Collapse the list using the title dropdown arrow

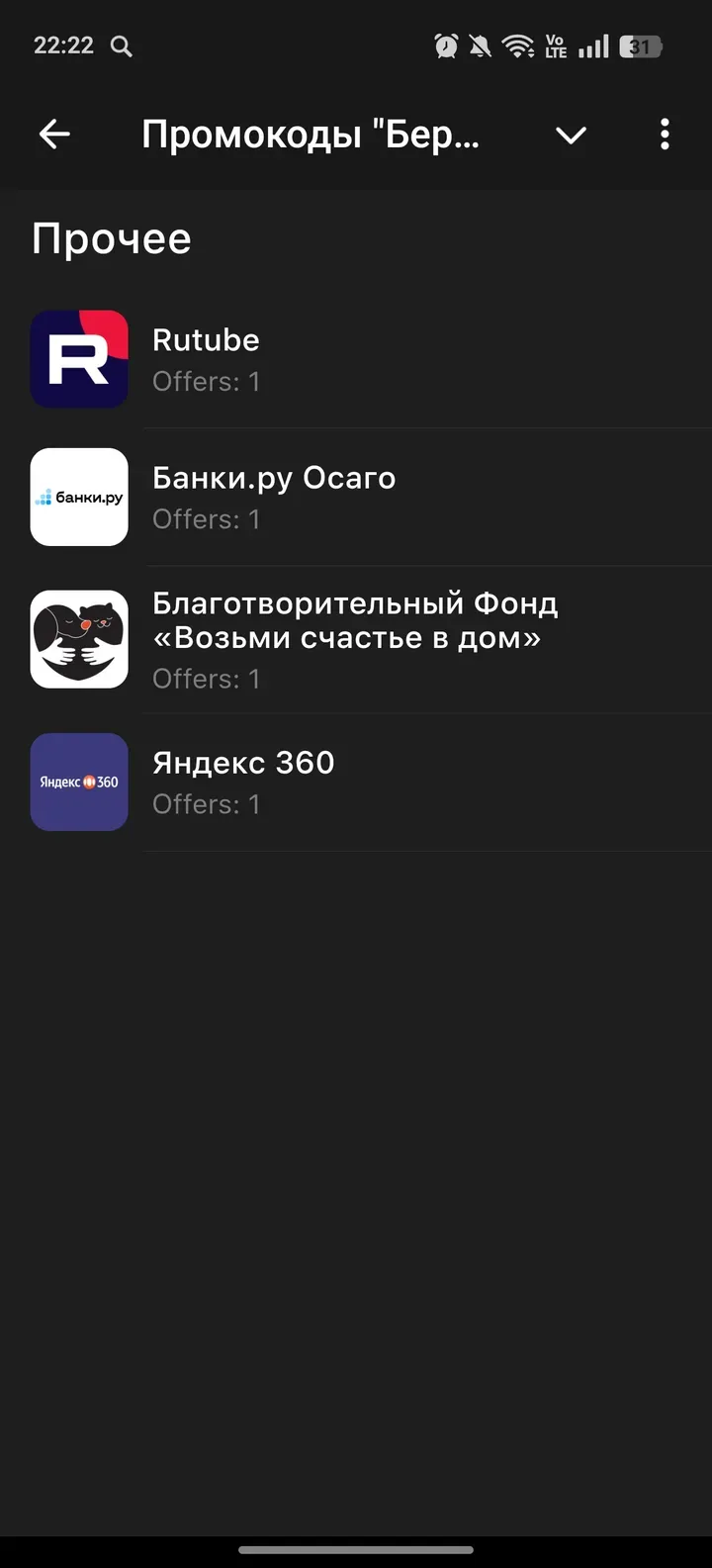pos(571,136)
